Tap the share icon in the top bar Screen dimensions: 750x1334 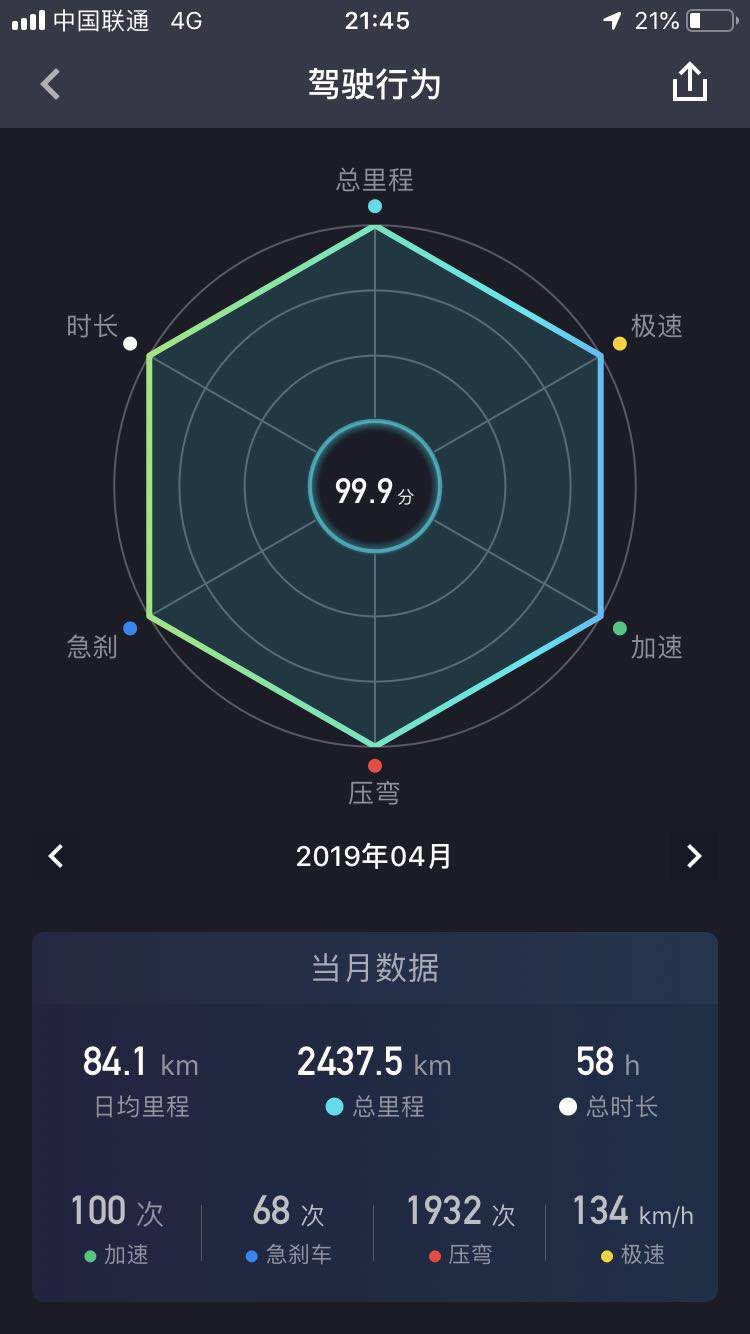click(x=691, y=84)
